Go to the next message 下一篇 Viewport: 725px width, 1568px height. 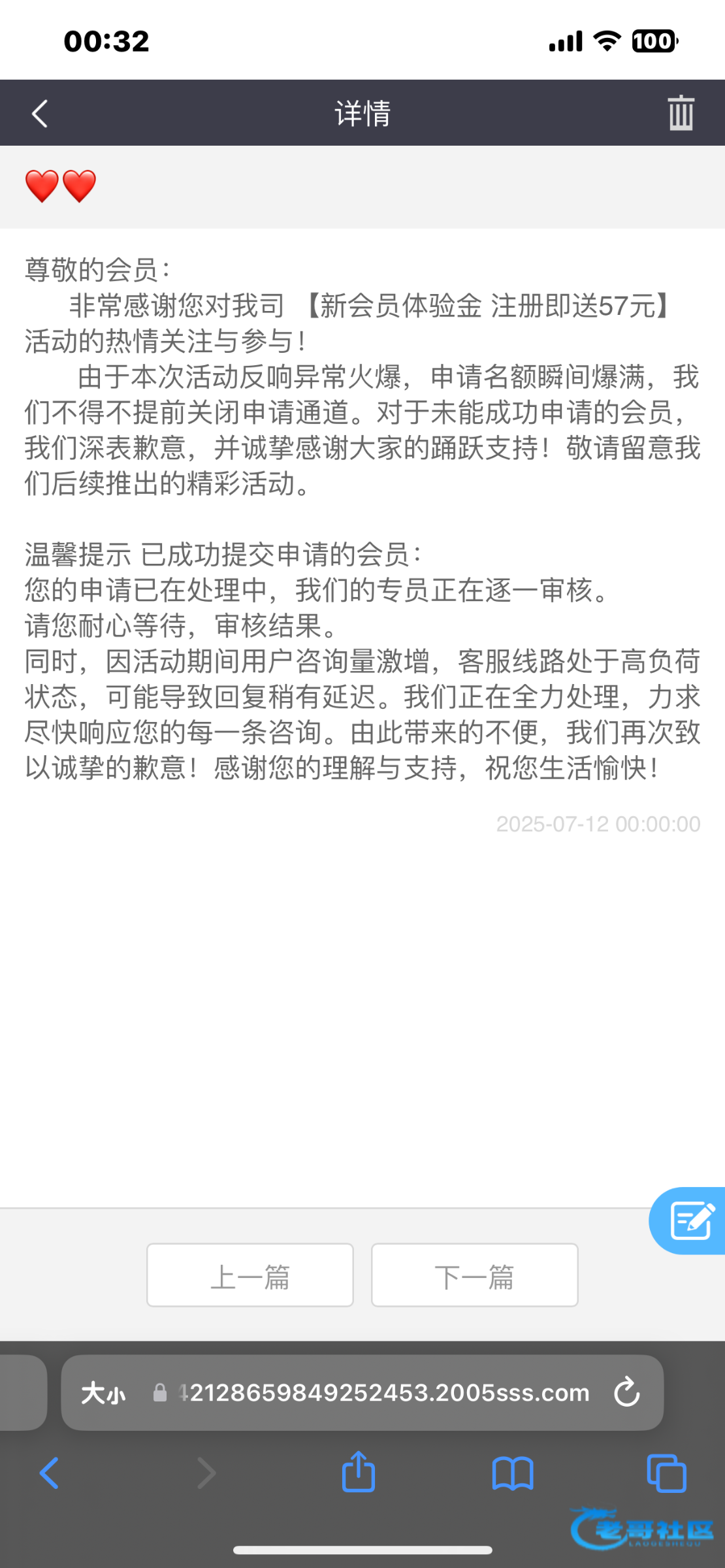475,1275
